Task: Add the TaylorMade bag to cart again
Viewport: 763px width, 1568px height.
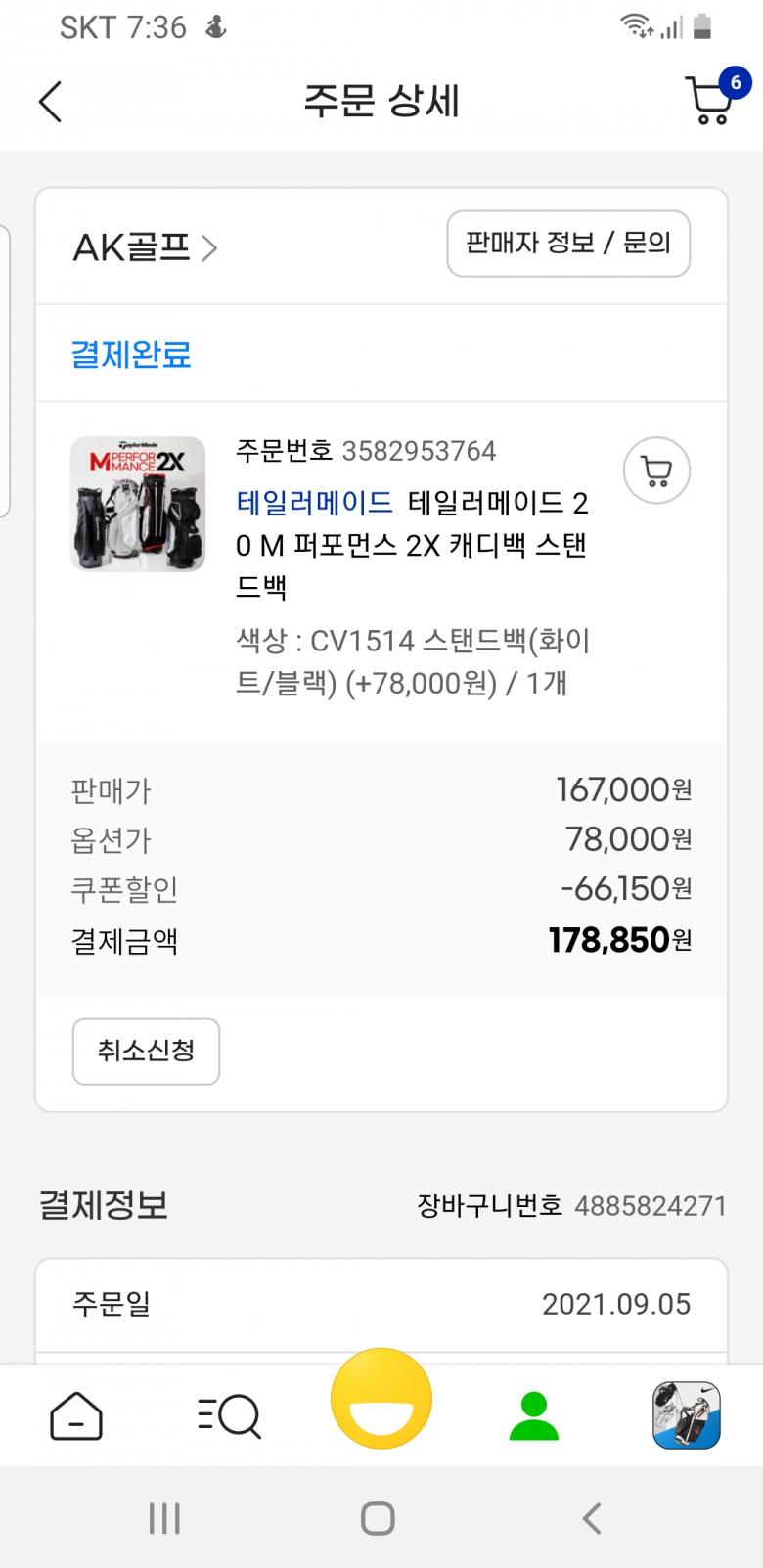Action: (656, 470)
